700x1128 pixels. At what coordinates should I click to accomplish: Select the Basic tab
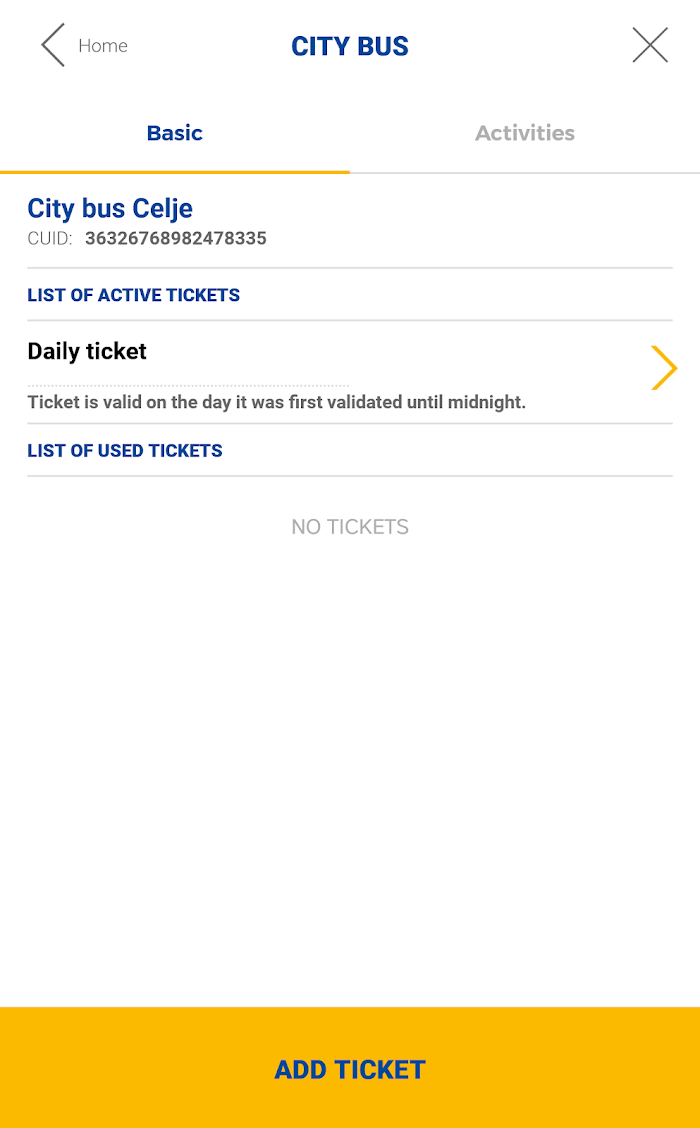pos(175,133)
